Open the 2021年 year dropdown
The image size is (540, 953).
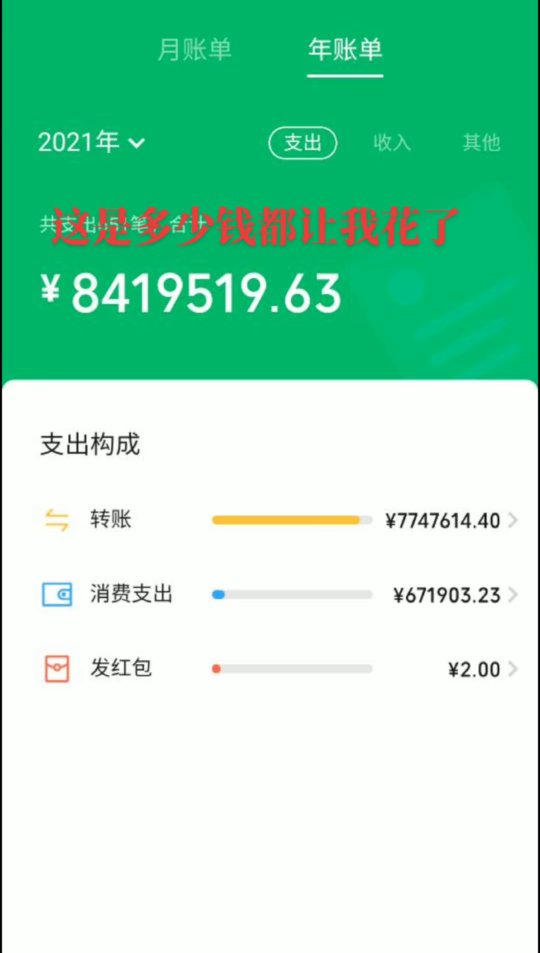tap(92, 143)
